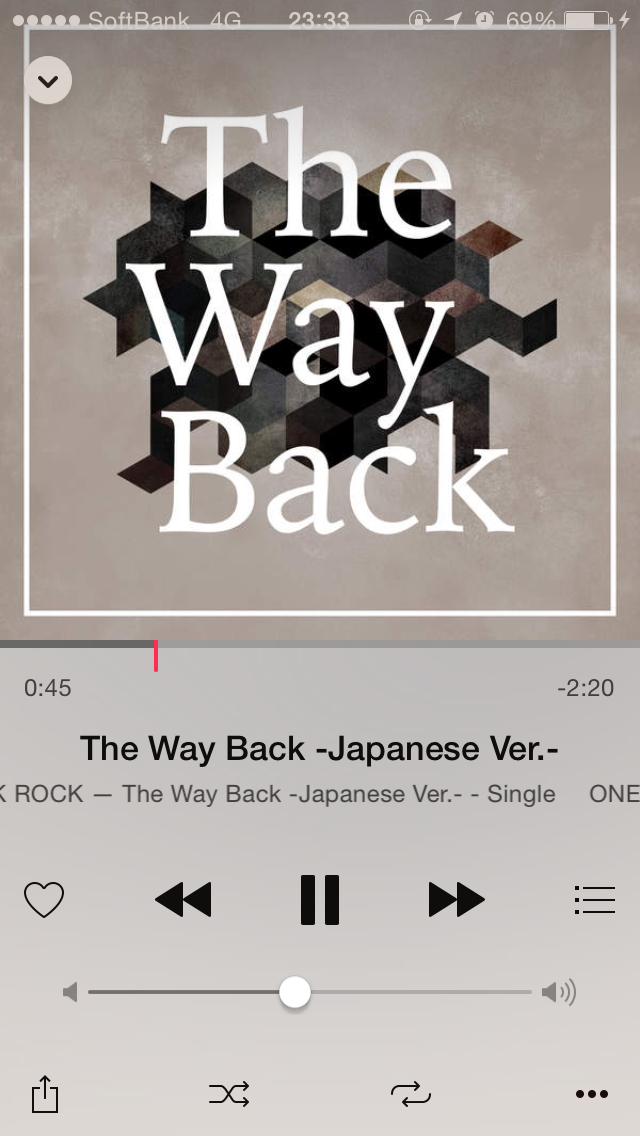Pause the current song
The image size is (640, 1136).
[x=320, y=900]
